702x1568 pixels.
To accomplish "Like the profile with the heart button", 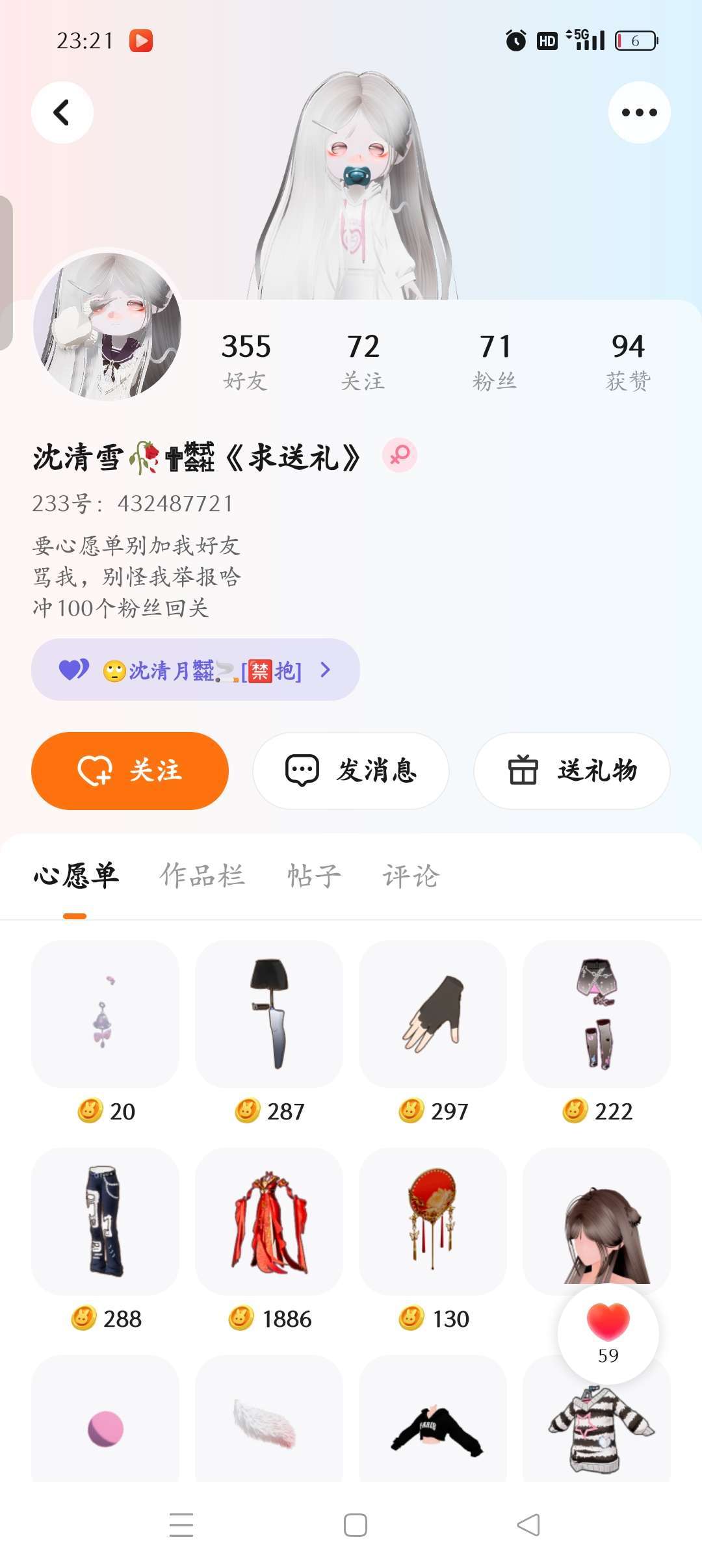I will 608,1333.
